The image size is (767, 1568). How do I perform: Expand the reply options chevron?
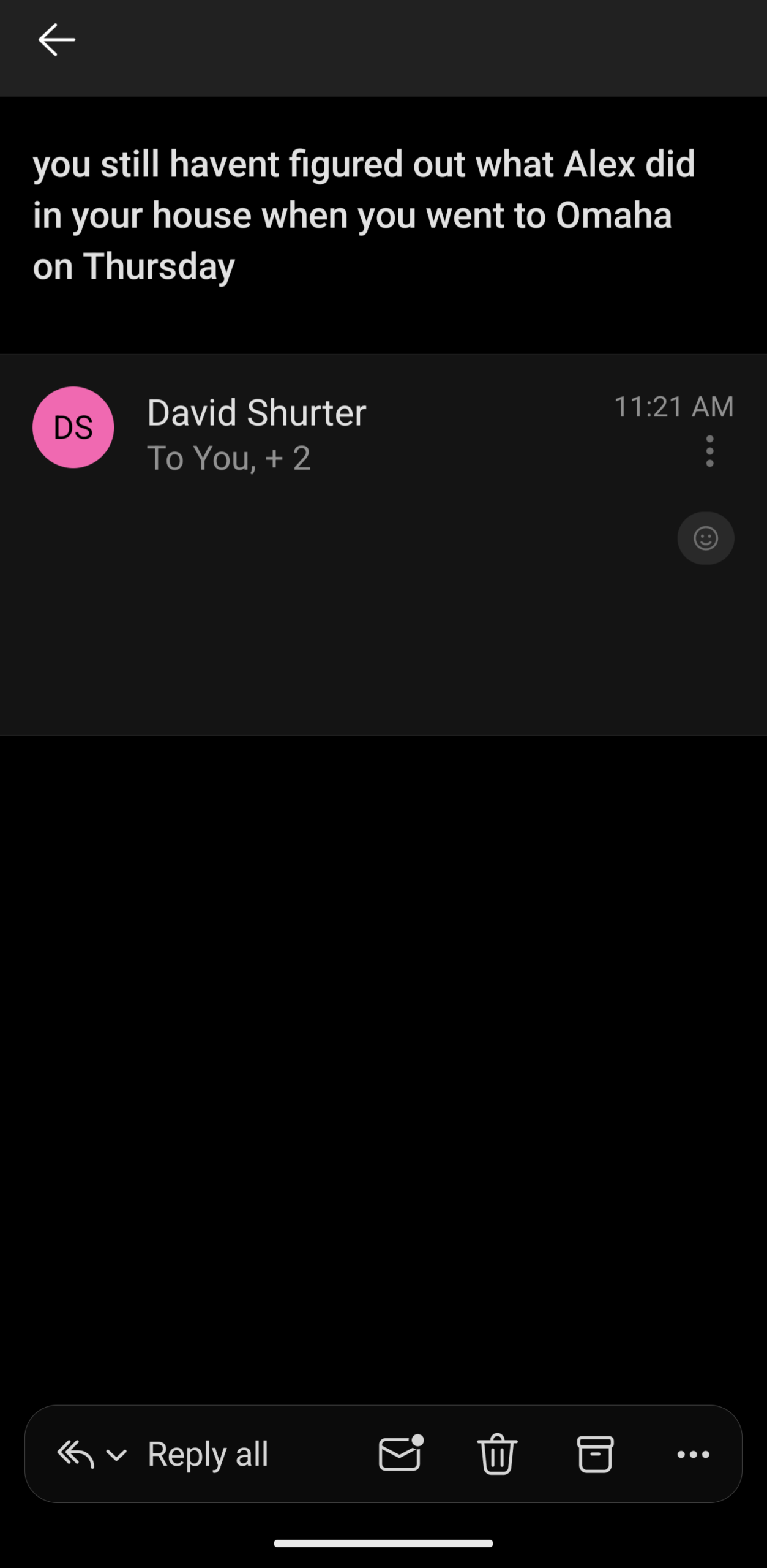[116, 1455]
